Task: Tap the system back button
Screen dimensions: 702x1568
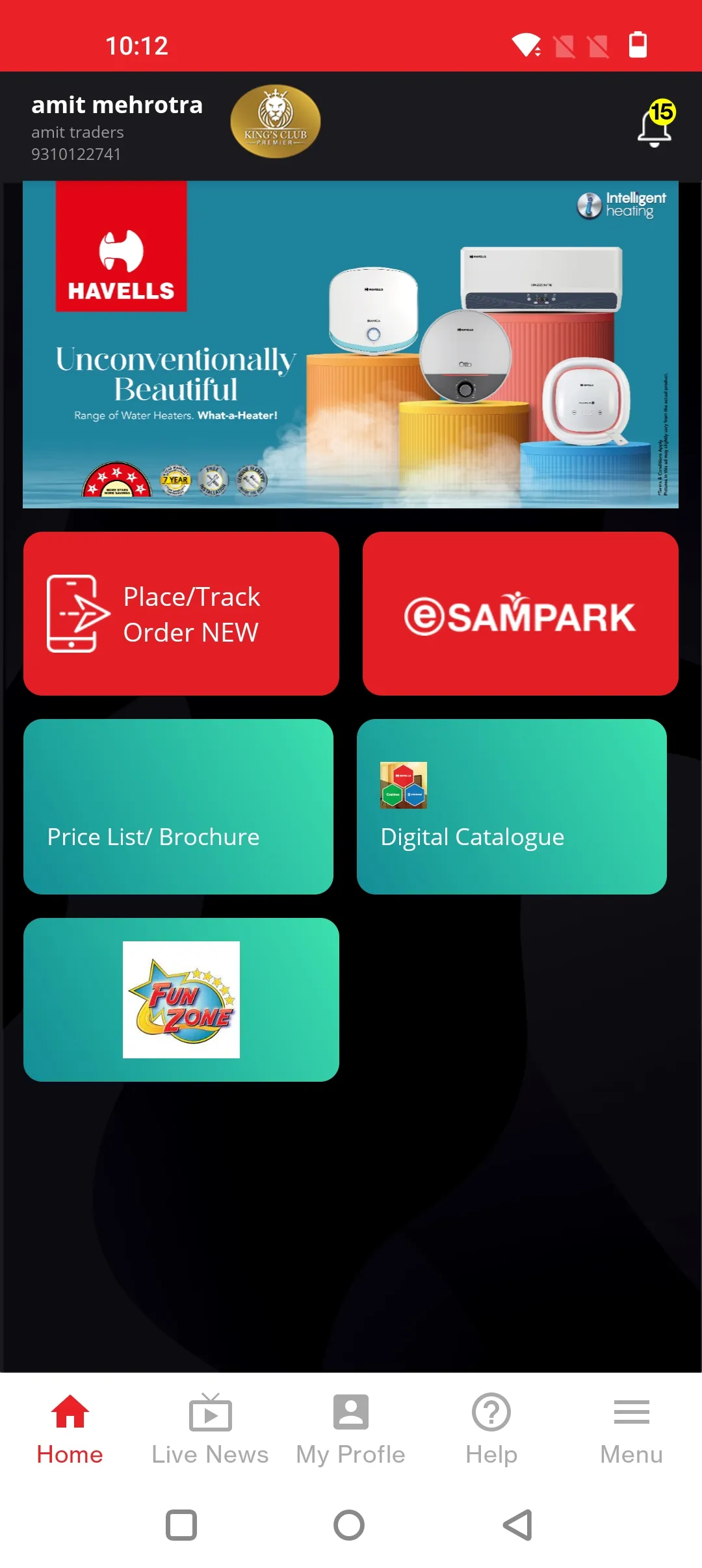Action: (x=518, y=1525)
